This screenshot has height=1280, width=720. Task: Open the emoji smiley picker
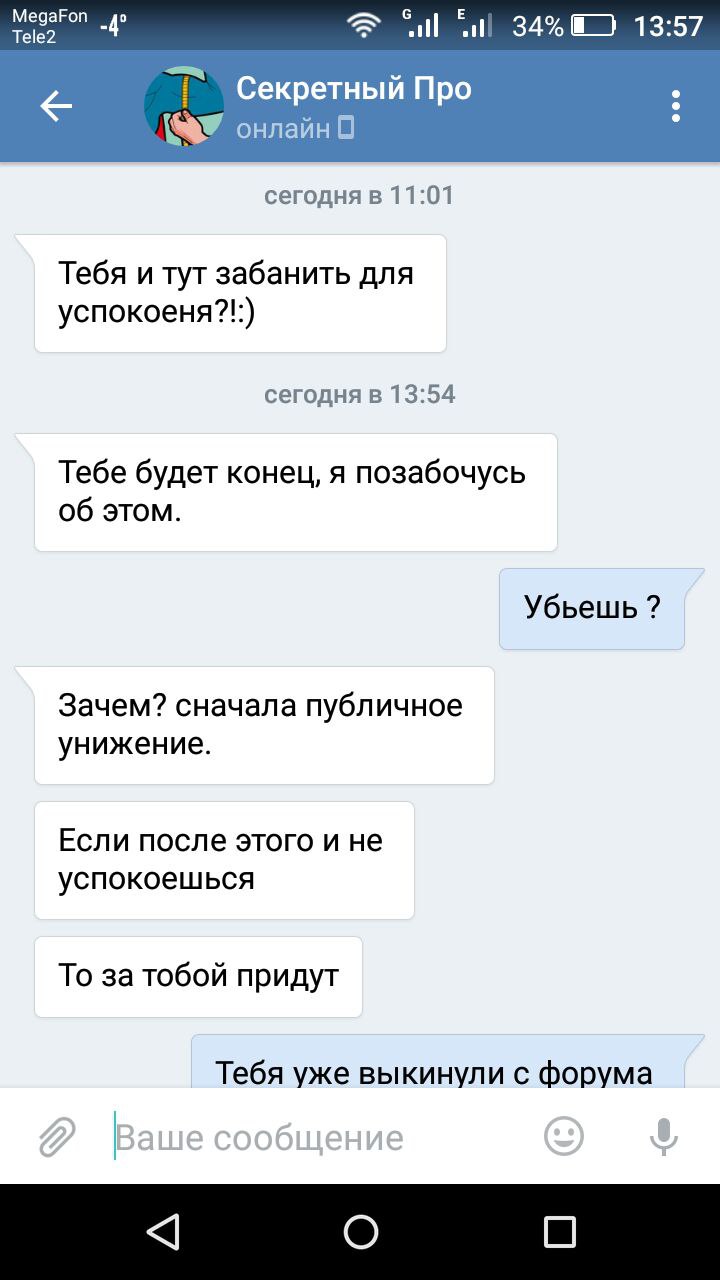(x=564, y=1137)
